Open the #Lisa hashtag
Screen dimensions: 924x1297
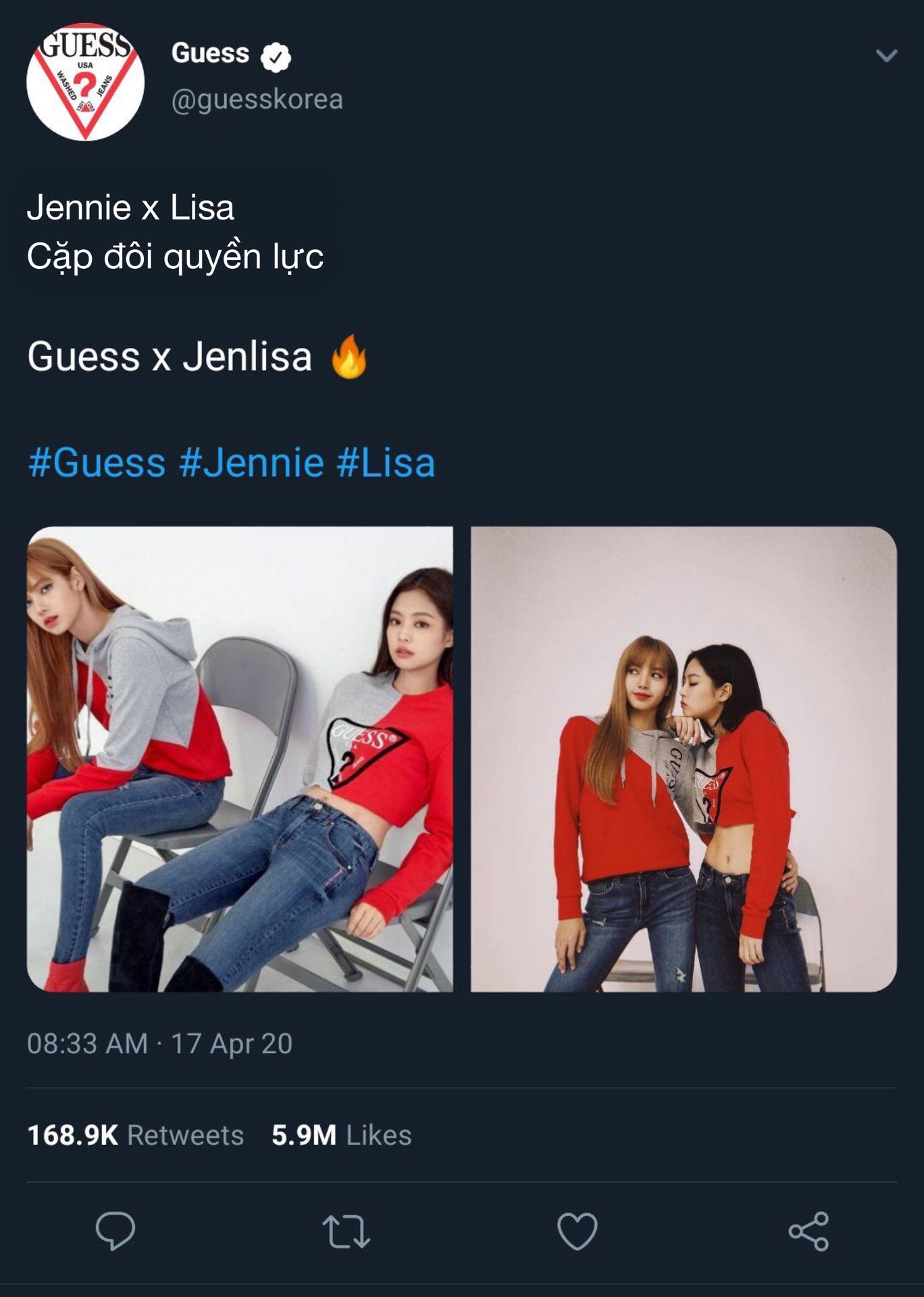(x=385, y=463)
